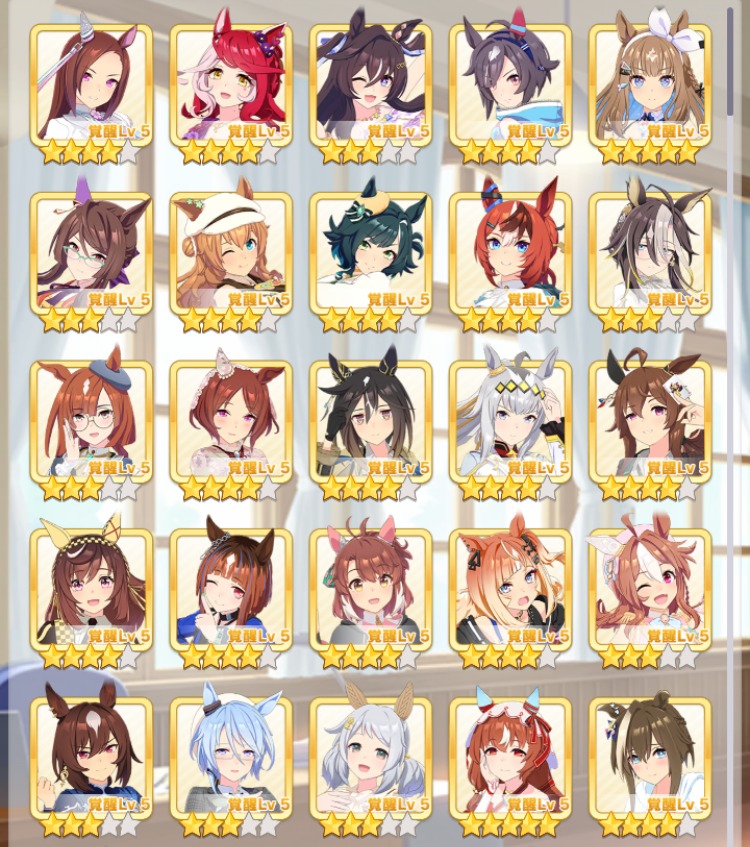Select the girl with the yellow checkered ribbon

pos(91,588)
